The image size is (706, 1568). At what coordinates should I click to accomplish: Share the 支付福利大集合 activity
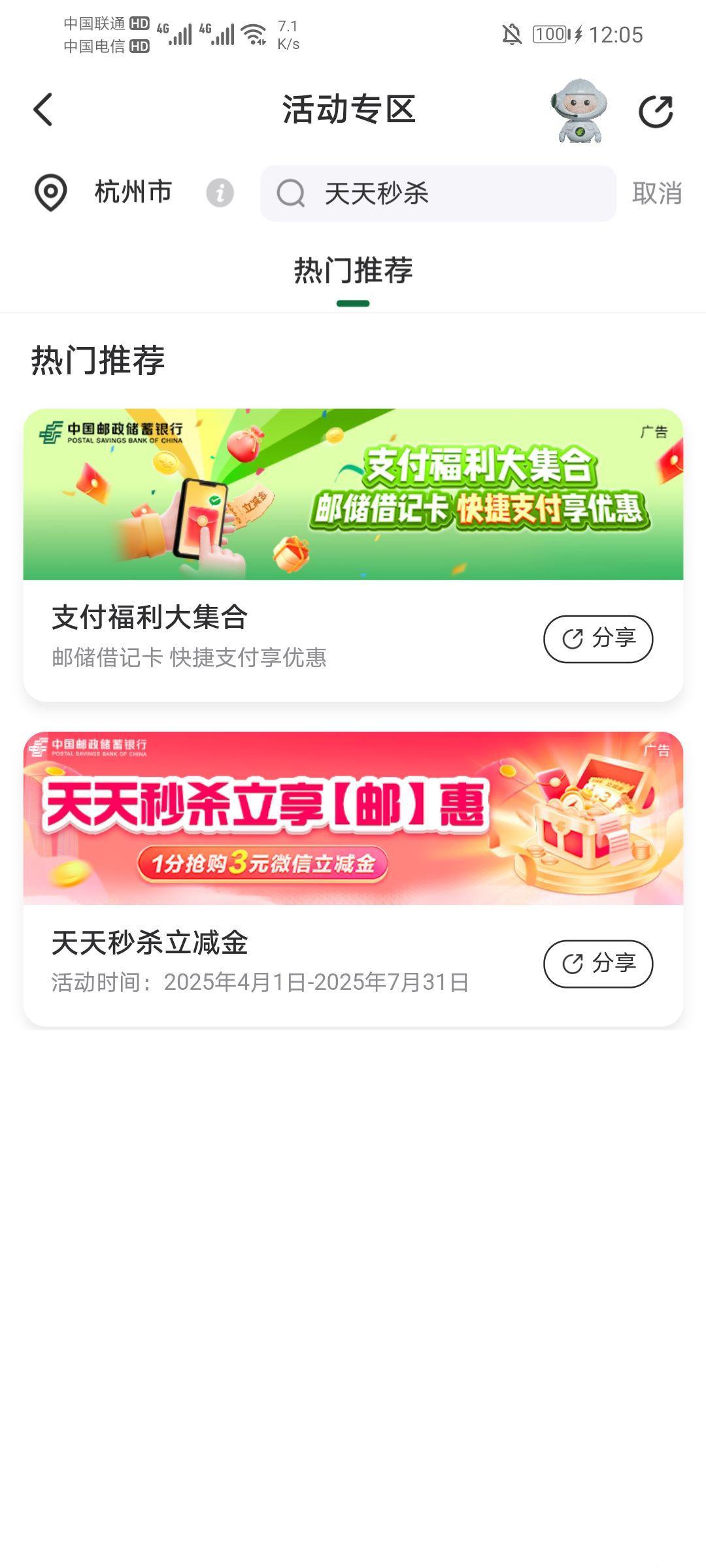[x=598, y=639]
